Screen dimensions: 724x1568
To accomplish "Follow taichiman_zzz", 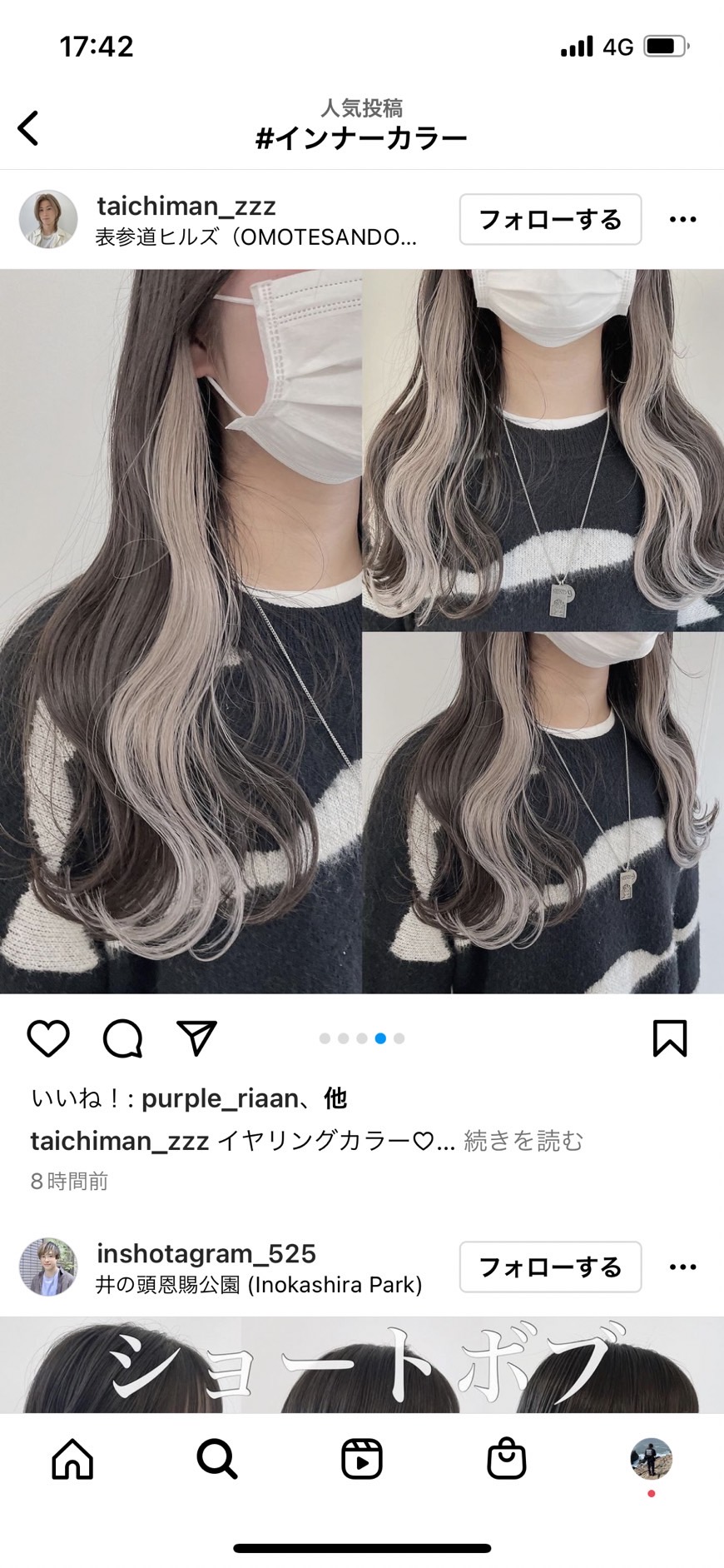I will 550,220.
